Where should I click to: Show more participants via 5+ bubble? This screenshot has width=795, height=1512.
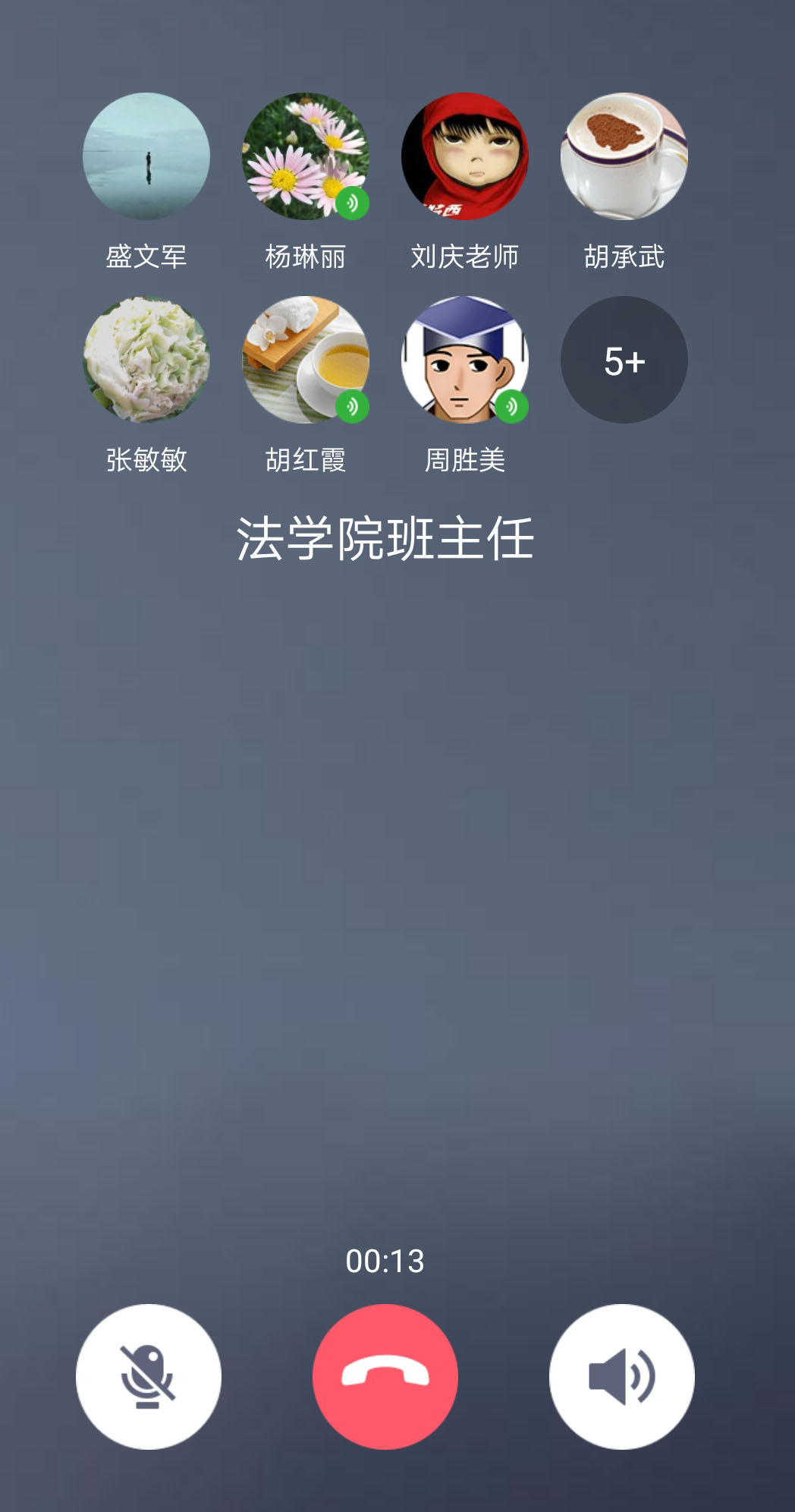pyautogui.click(x=624, y=360)
